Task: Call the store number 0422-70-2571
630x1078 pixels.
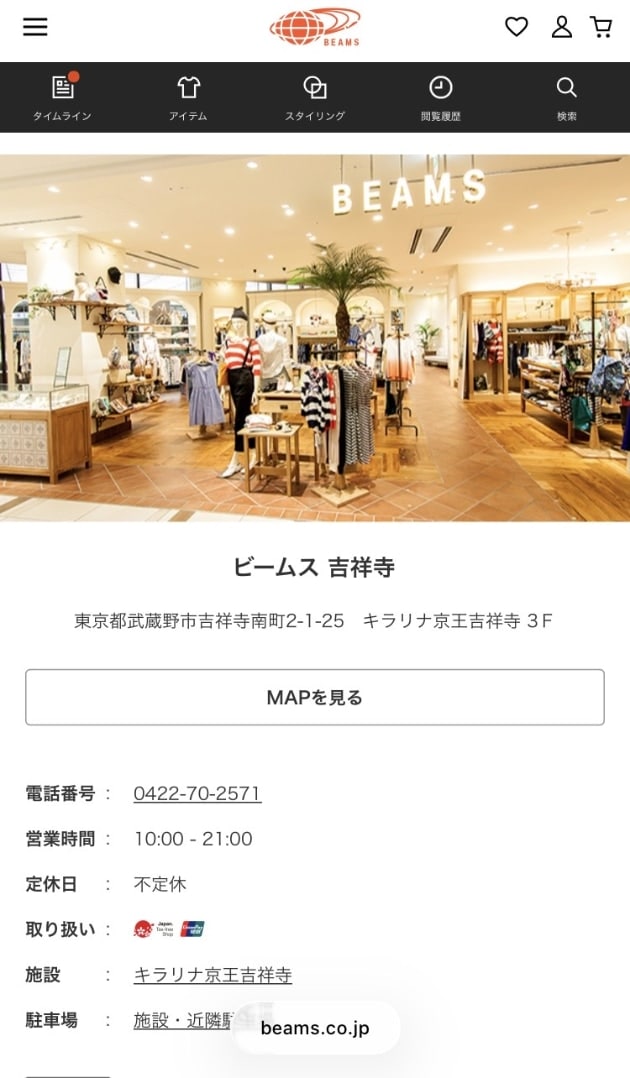Action: [197, 794]
